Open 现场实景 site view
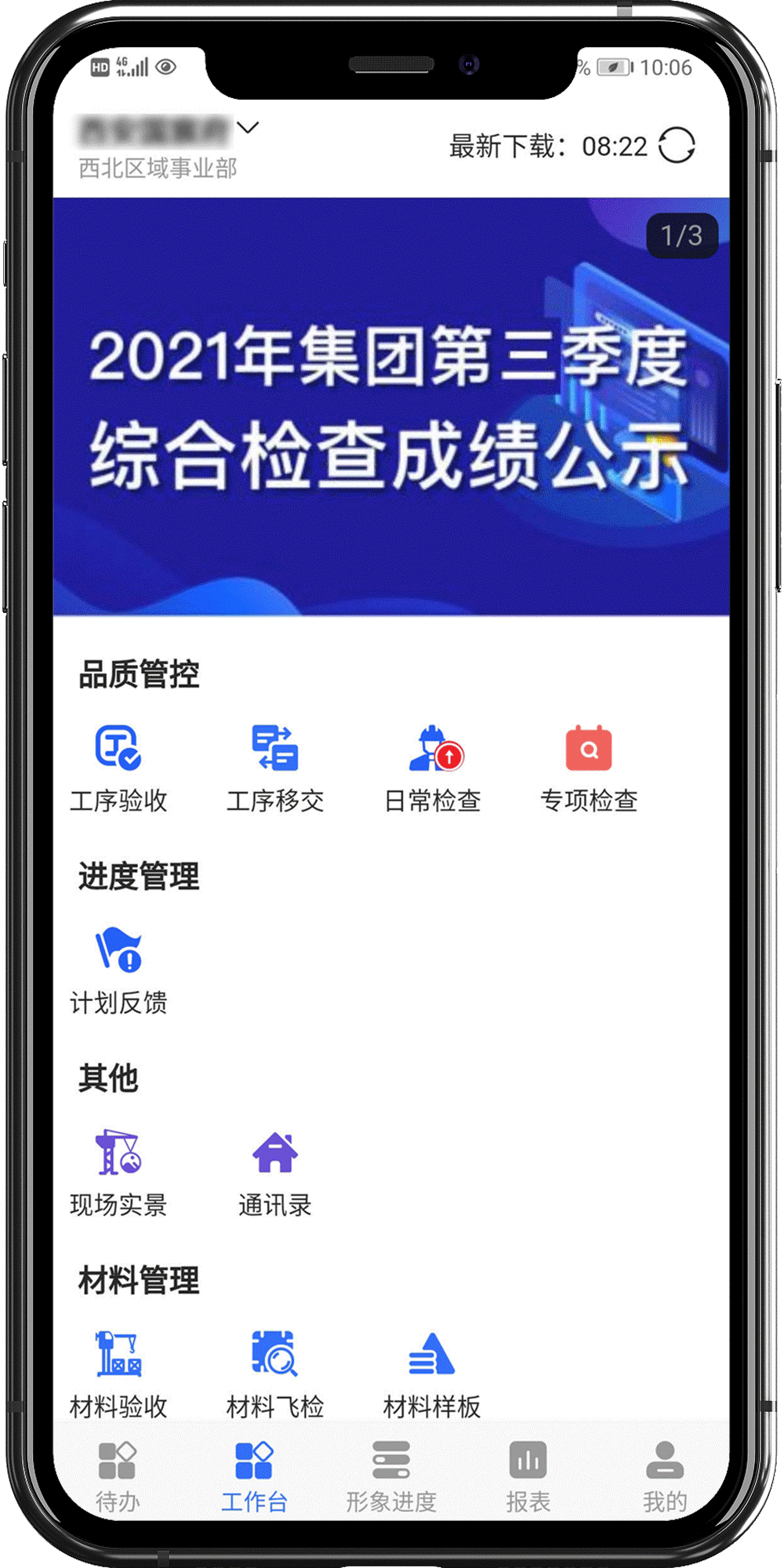784x1568 pixels. [x=118, y=1171]
